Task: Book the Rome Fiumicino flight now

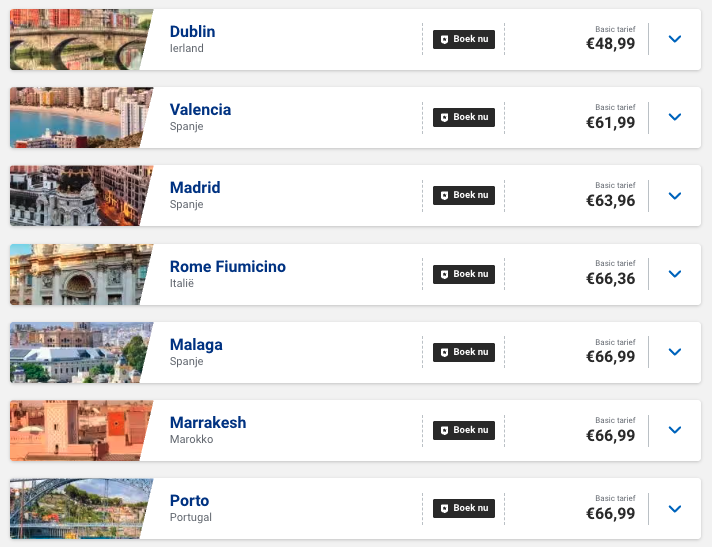Action: point(463,274)
